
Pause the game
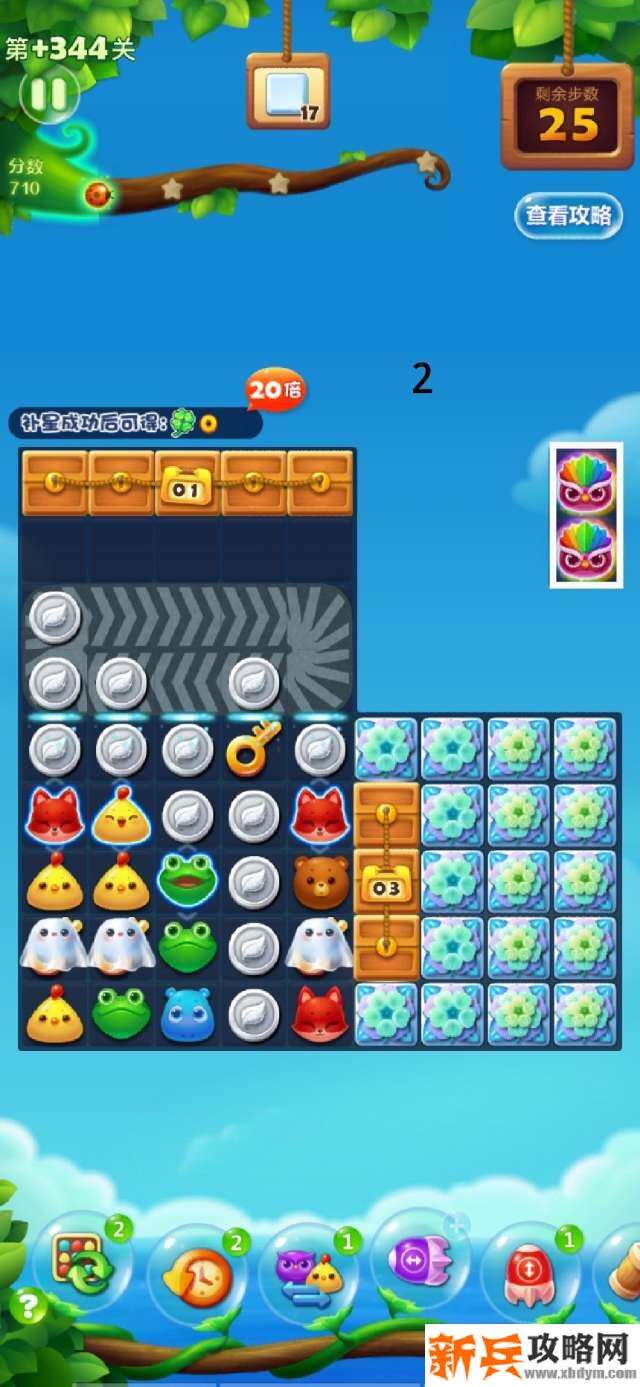click(48, 94)
